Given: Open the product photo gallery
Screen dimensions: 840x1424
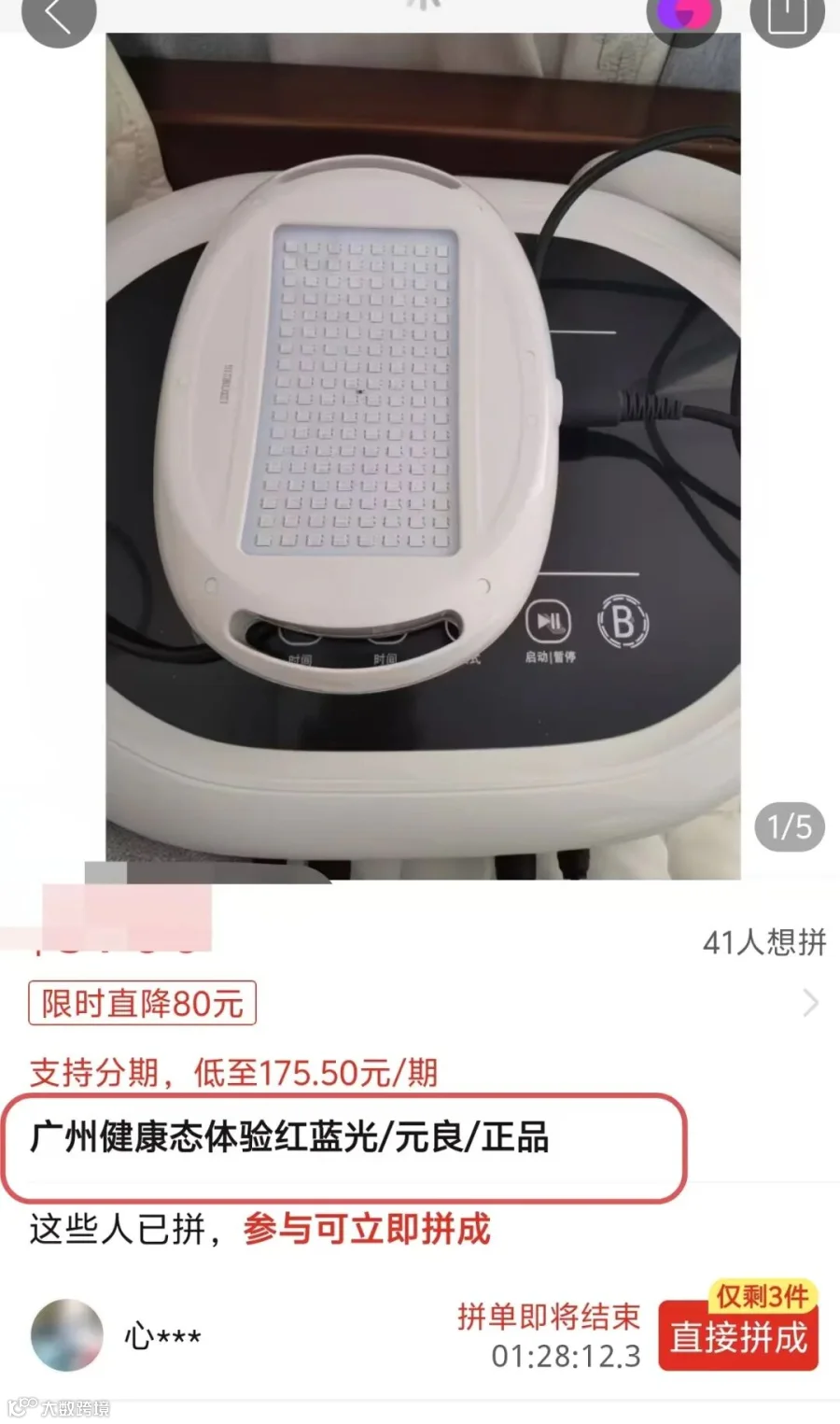Looking at the screenshot, I should click(423, 456).
